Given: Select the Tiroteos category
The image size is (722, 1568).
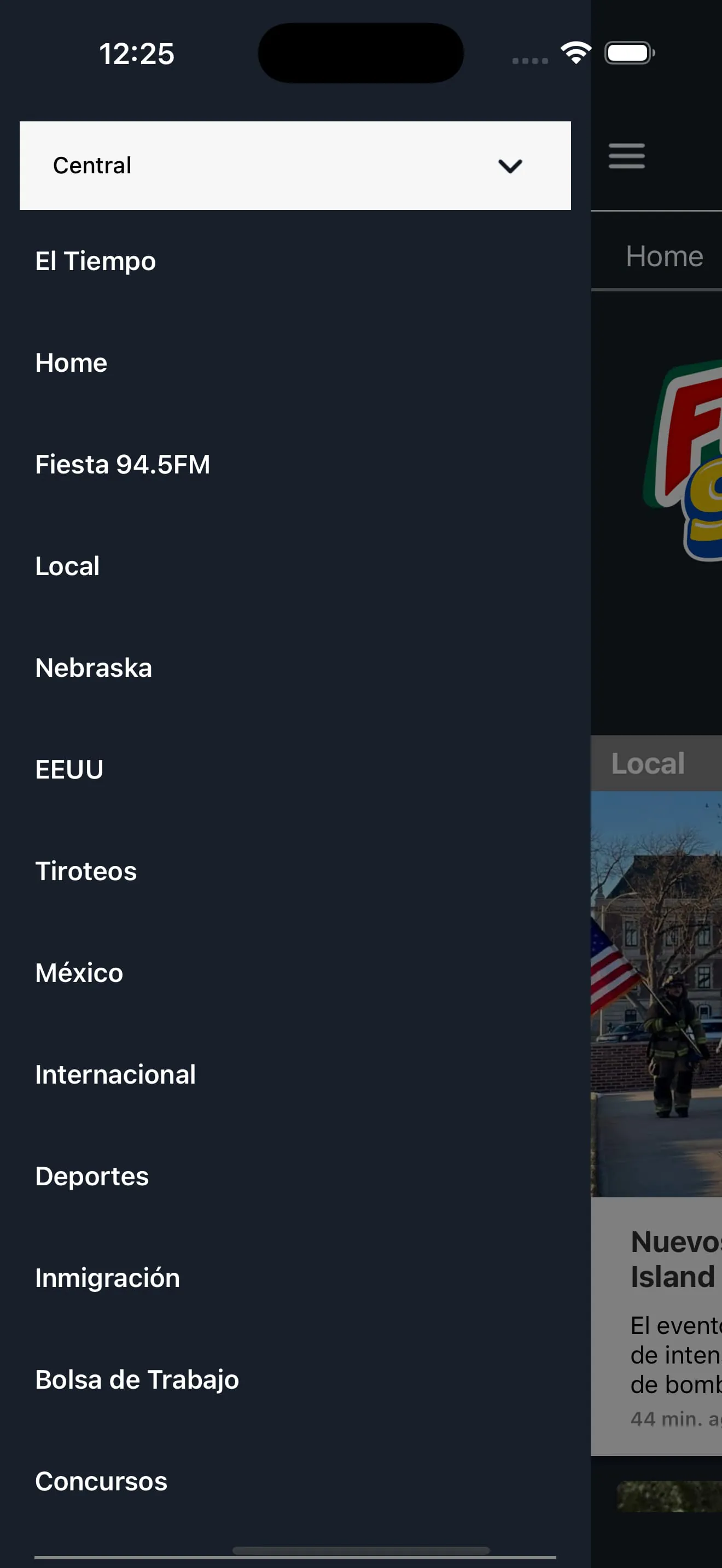Looking at the screenshot, I should (x=86, y=870).
